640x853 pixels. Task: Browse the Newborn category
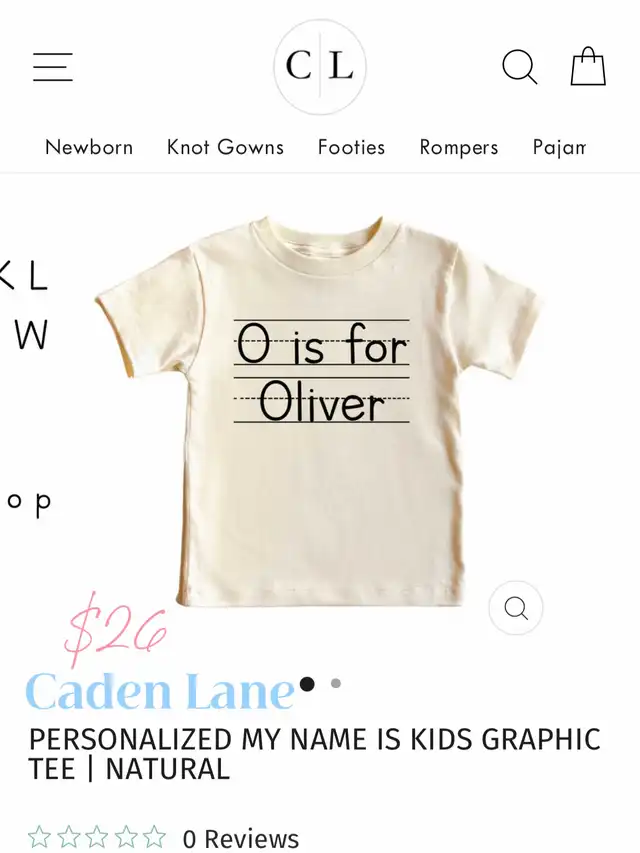pos(89,147)
